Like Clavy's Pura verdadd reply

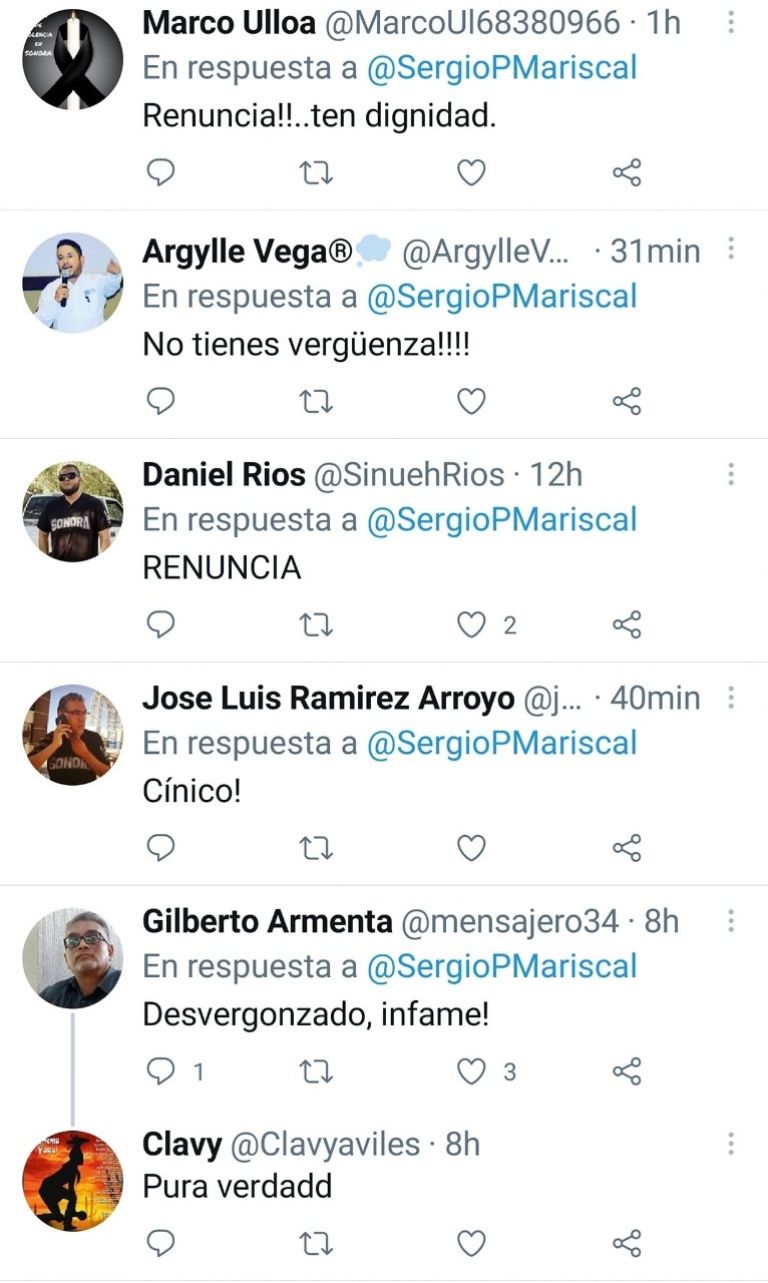[x=471, y=1243]
